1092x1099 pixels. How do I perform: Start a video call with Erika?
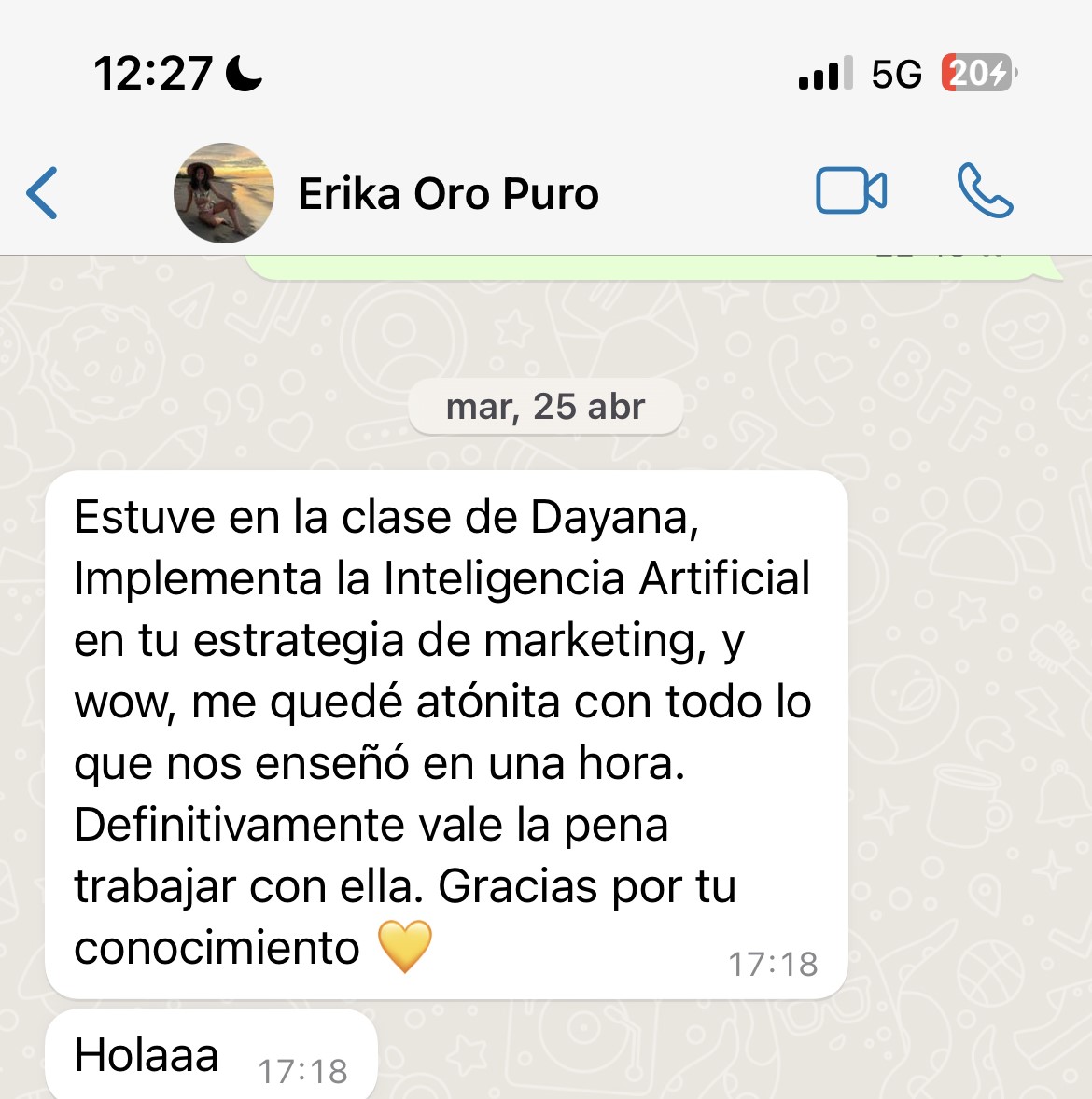coord(850,191)
